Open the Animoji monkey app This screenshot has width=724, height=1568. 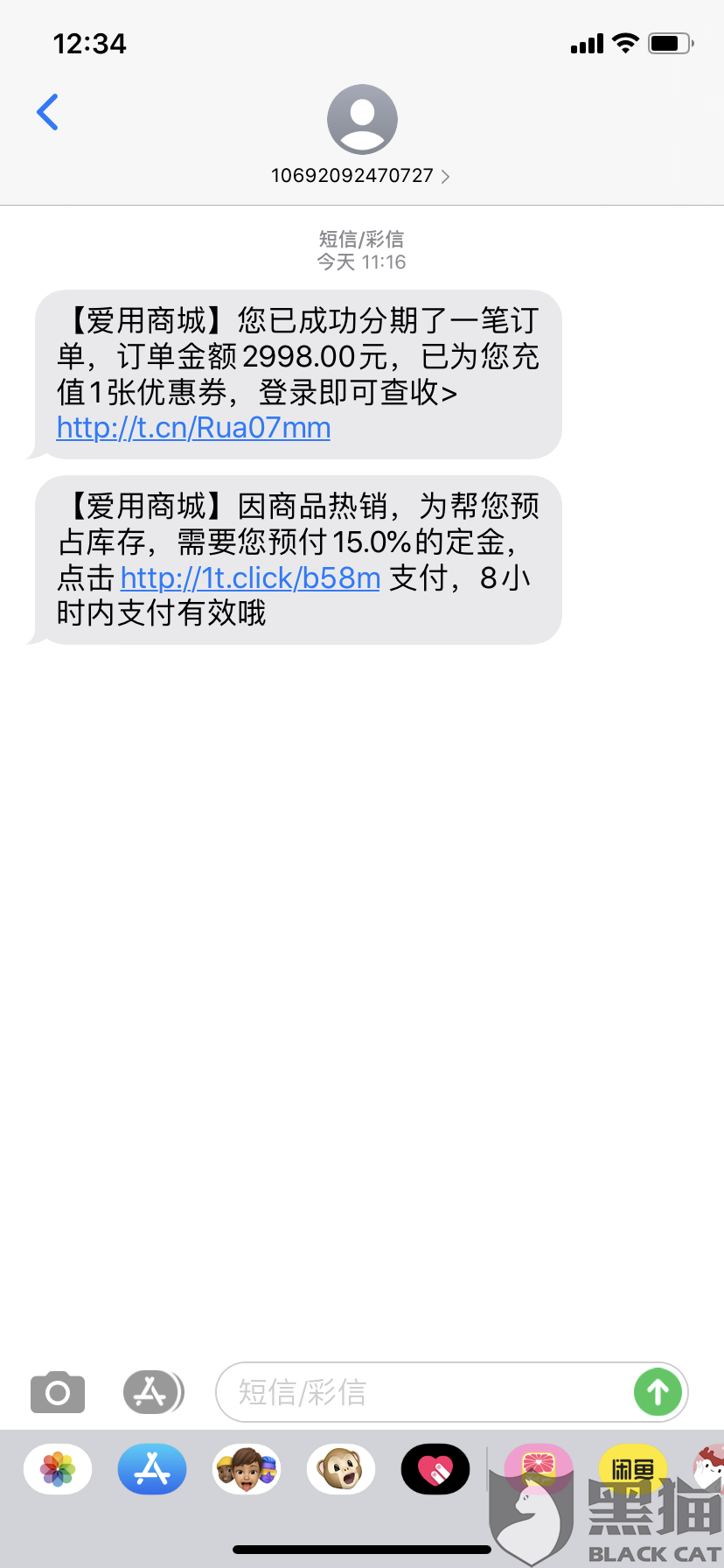(x=341, y=1469)
